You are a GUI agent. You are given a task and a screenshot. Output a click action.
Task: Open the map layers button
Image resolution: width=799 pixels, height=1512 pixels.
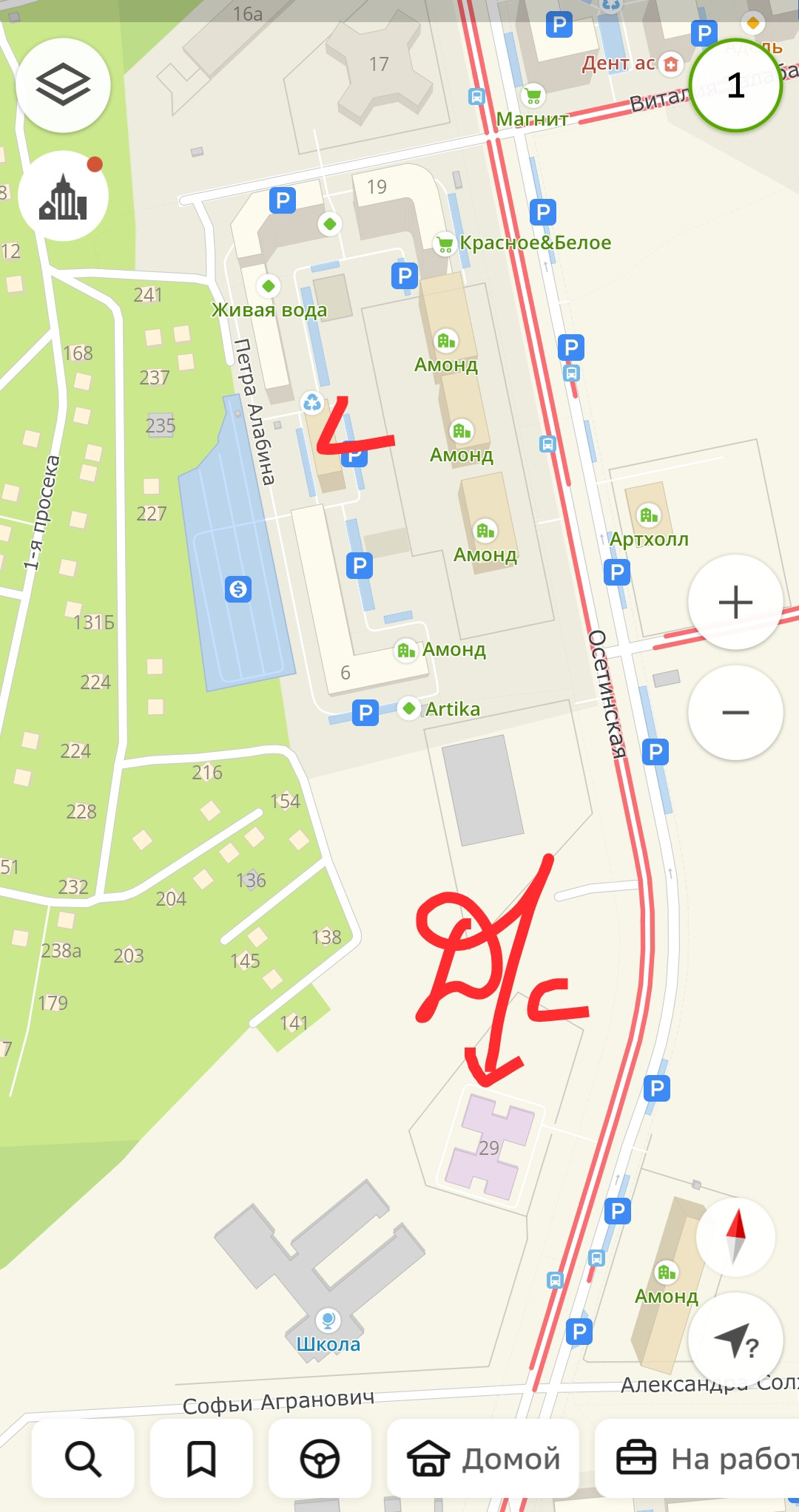pyautogui.click(x=63, y=85)
